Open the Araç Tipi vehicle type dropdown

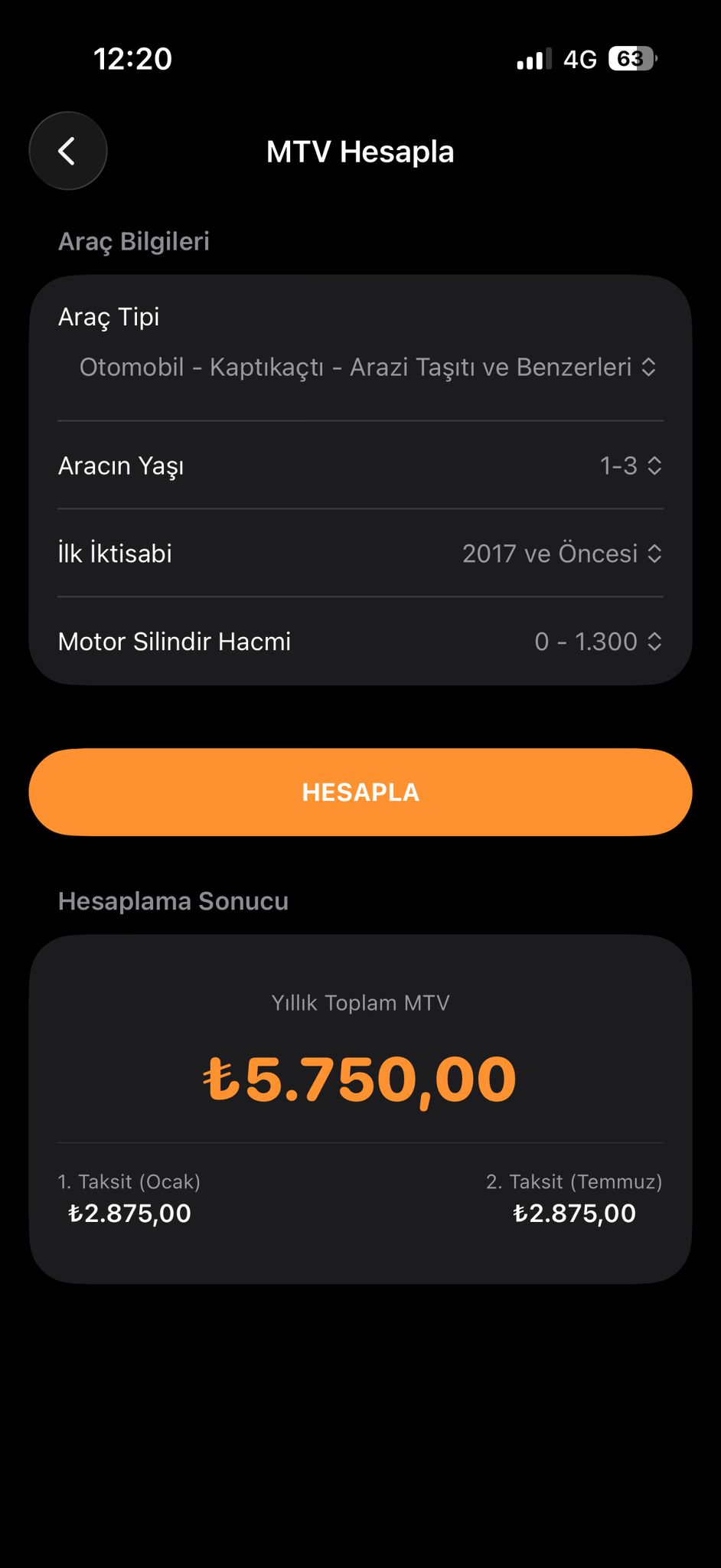[360, 367]
